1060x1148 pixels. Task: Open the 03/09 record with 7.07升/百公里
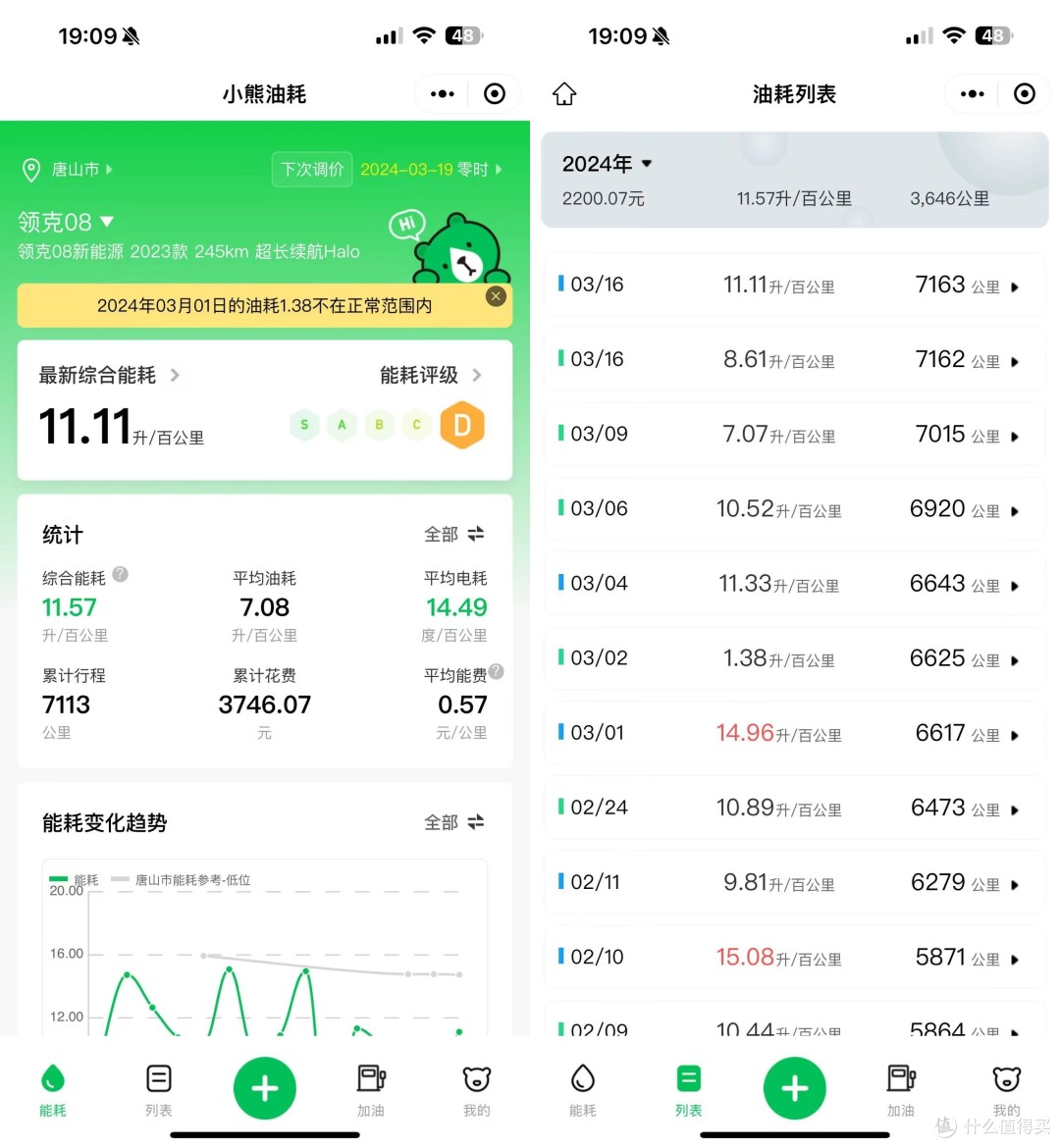pyautogui.click(x=793, y=434)
